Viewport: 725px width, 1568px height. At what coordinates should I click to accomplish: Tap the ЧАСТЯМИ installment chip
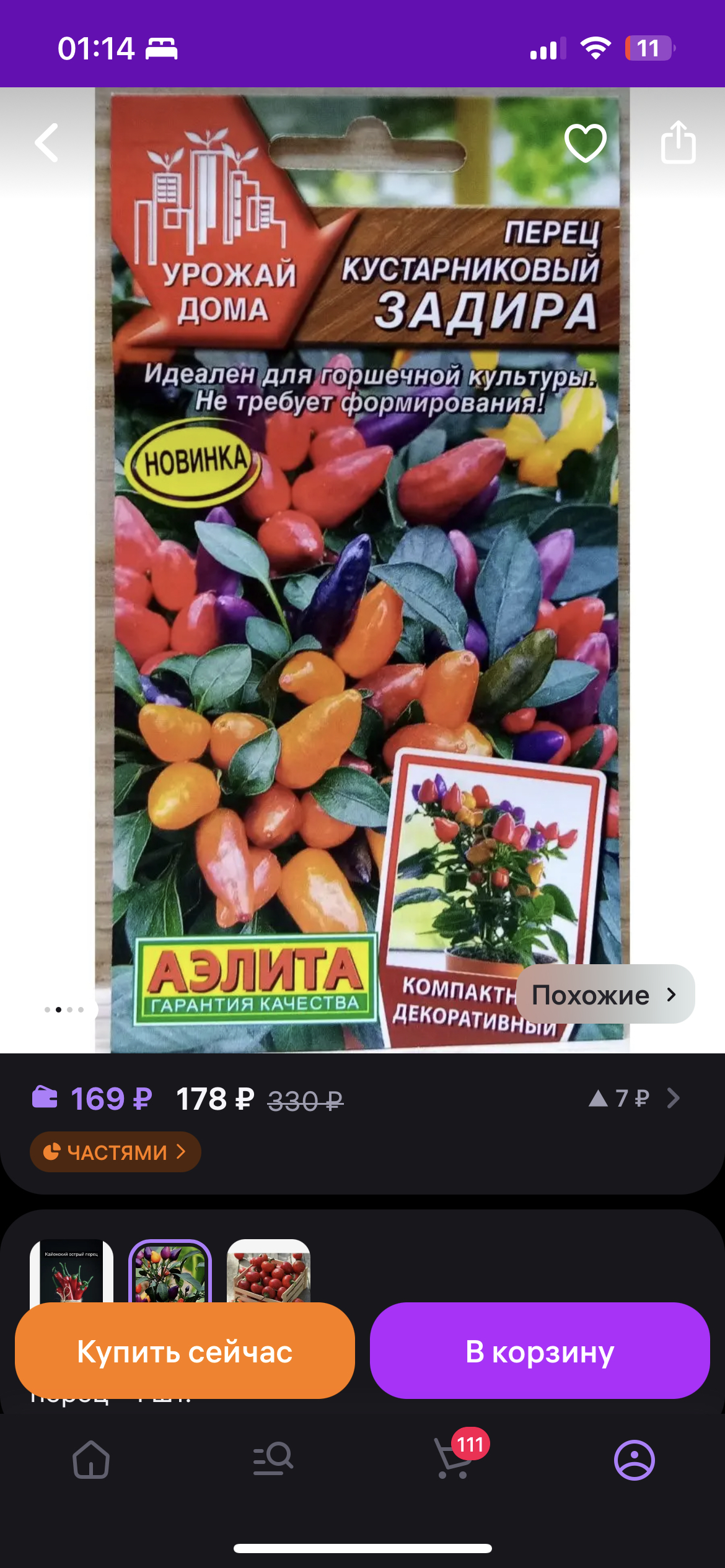(x=115, y=1152)
